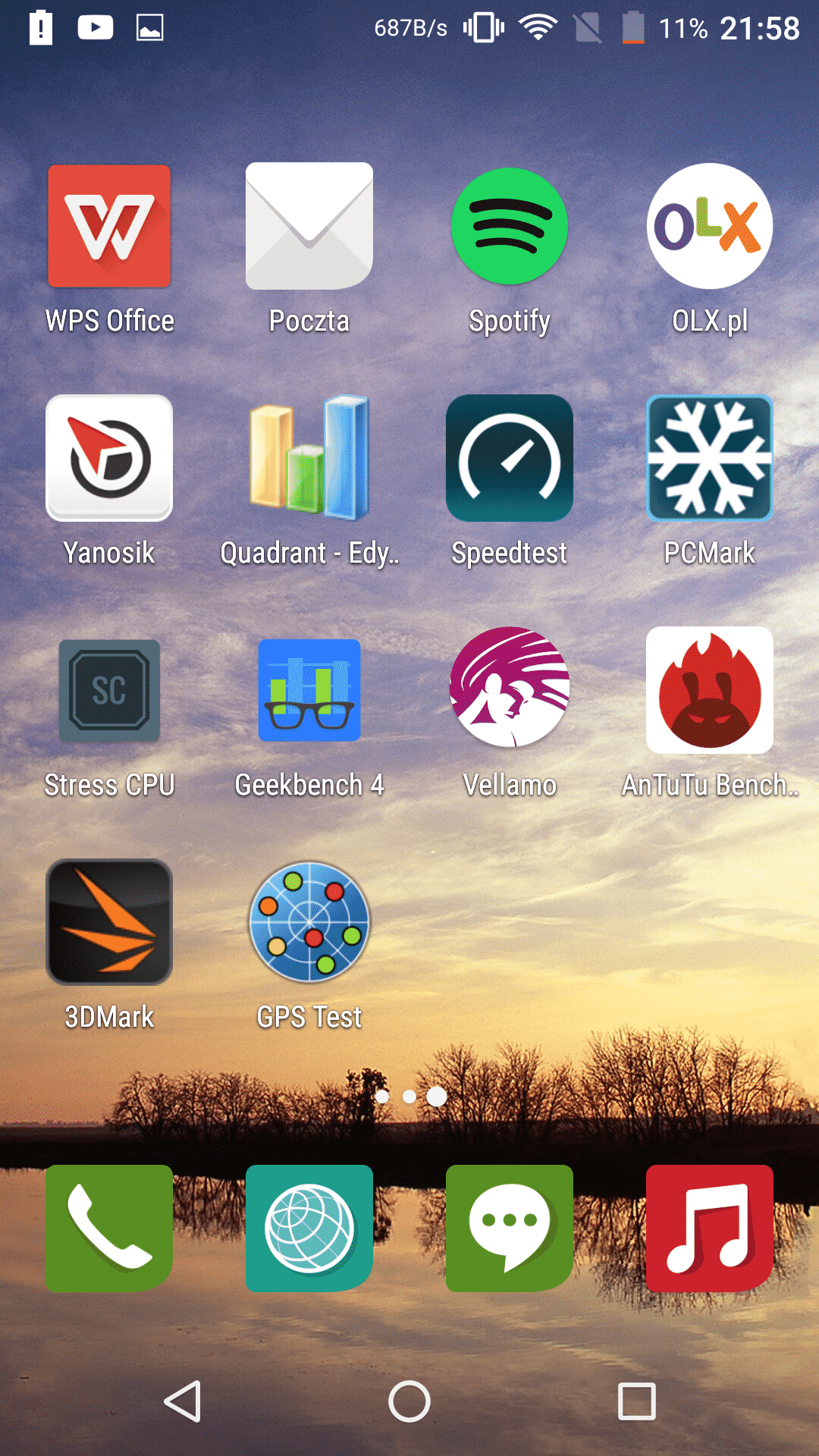Open Quadrant benchmark app

pos(309,459)
